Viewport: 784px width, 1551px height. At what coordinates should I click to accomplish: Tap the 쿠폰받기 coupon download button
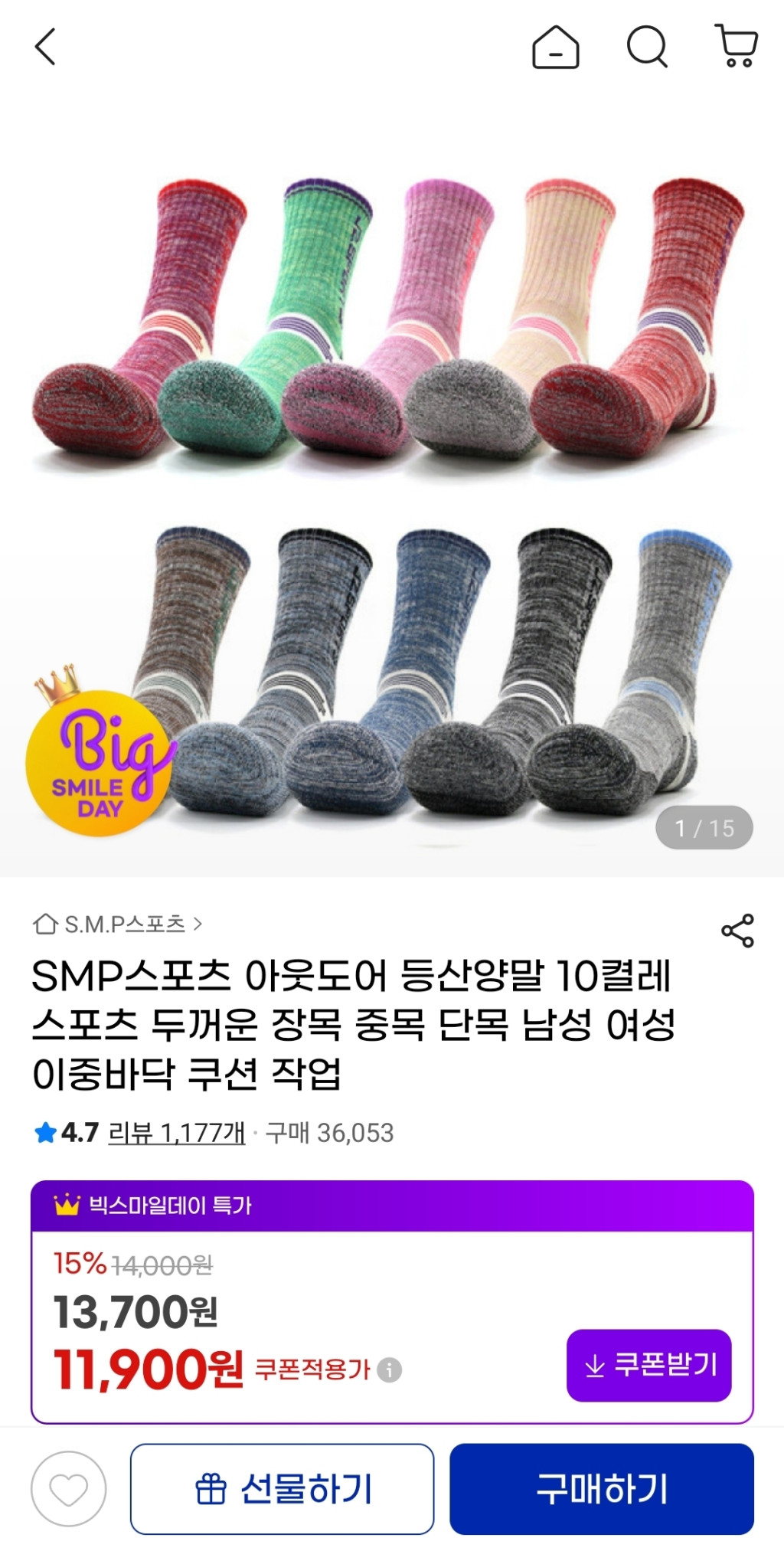[x=648, y=1365]
